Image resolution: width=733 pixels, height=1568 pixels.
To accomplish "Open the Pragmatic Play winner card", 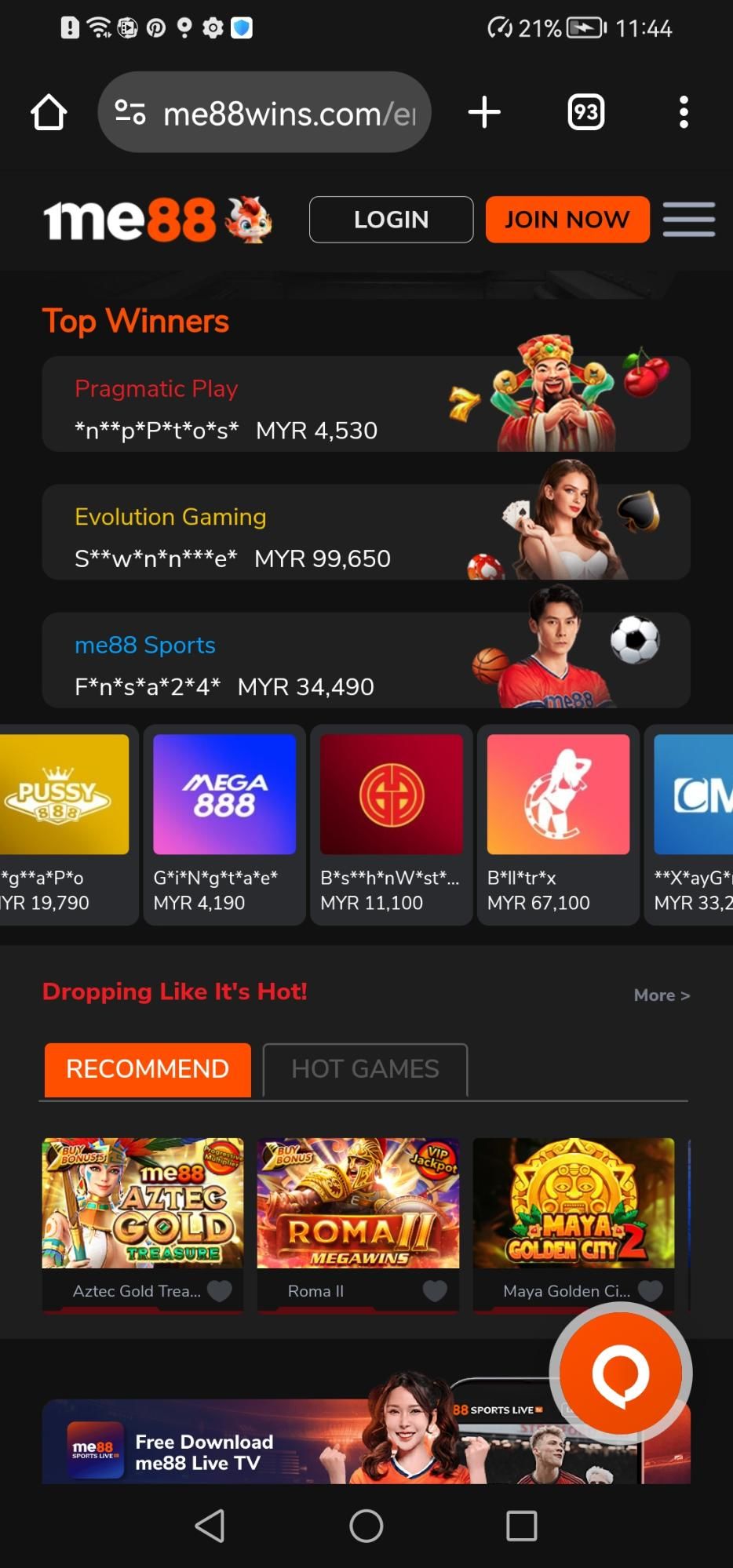I will tap(366, 405).
